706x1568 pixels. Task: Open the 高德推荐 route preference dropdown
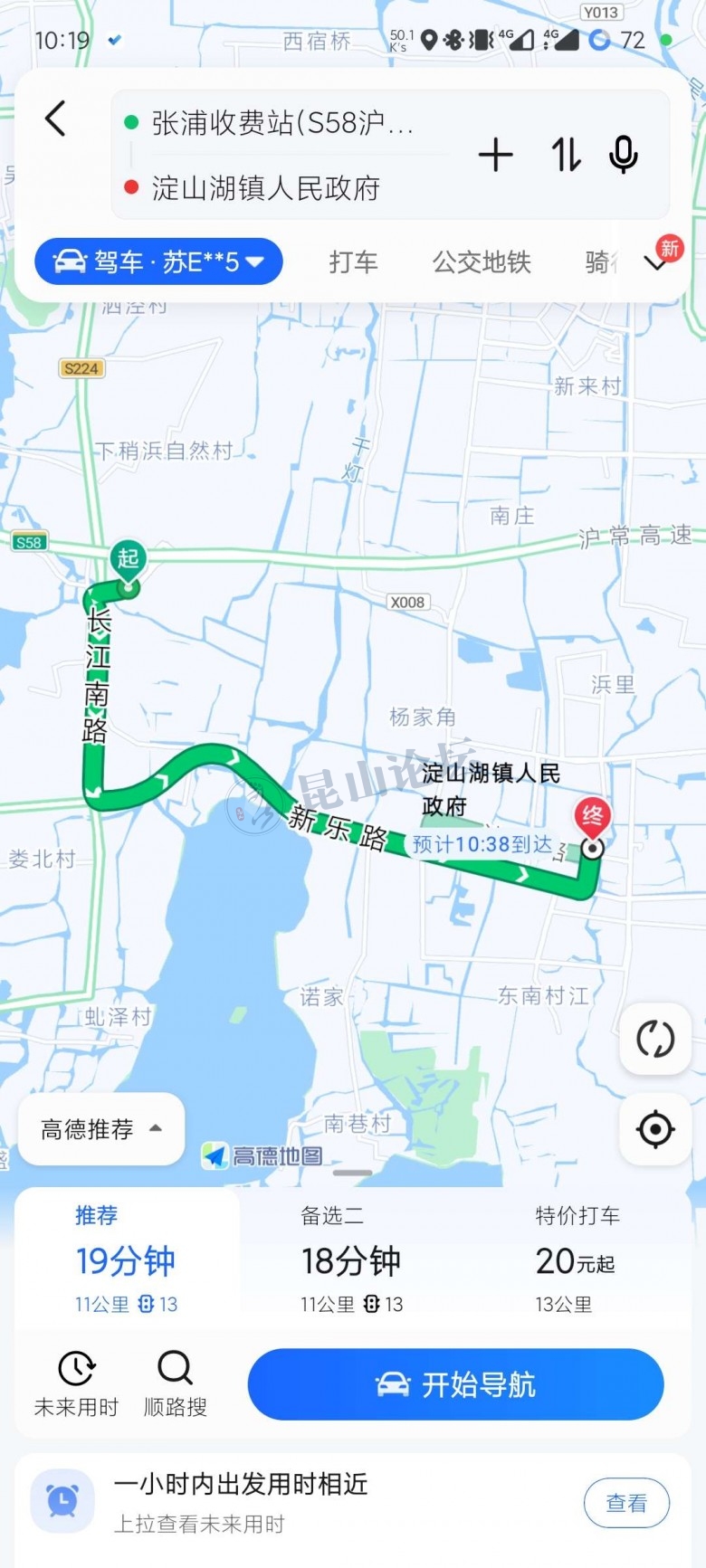point(101,1129)
